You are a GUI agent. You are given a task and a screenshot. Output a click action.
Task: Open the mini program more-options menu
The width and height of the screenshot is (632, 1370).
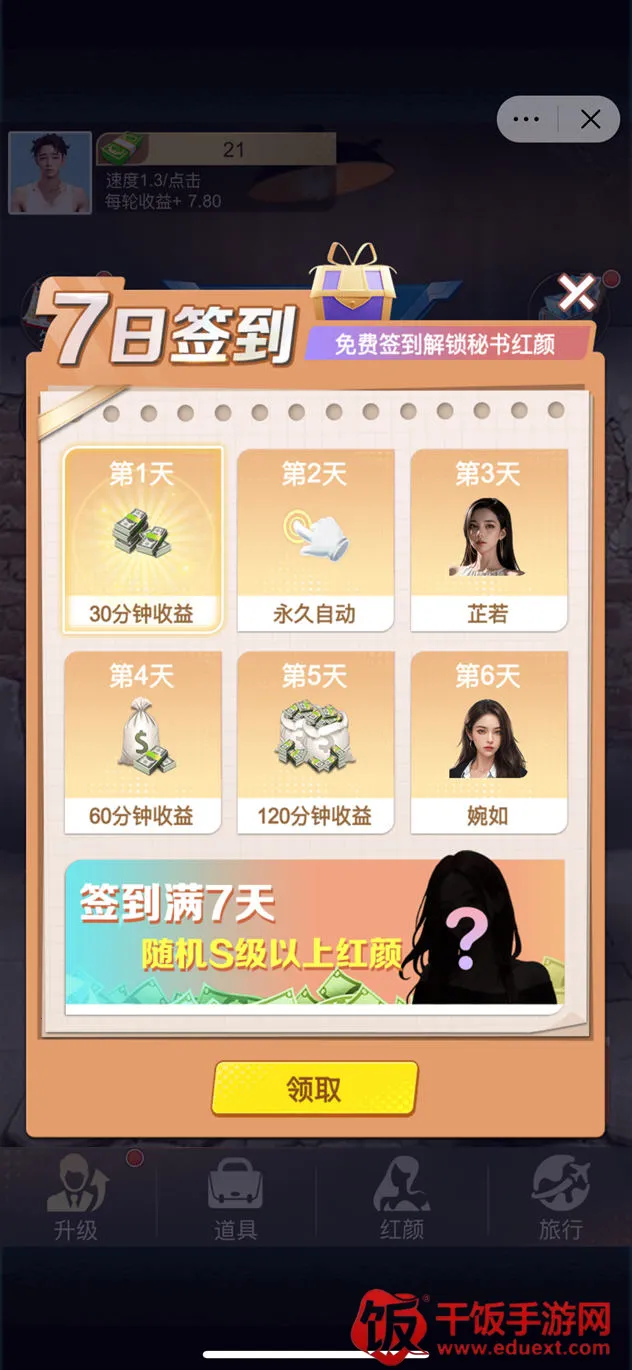point(526,119)
